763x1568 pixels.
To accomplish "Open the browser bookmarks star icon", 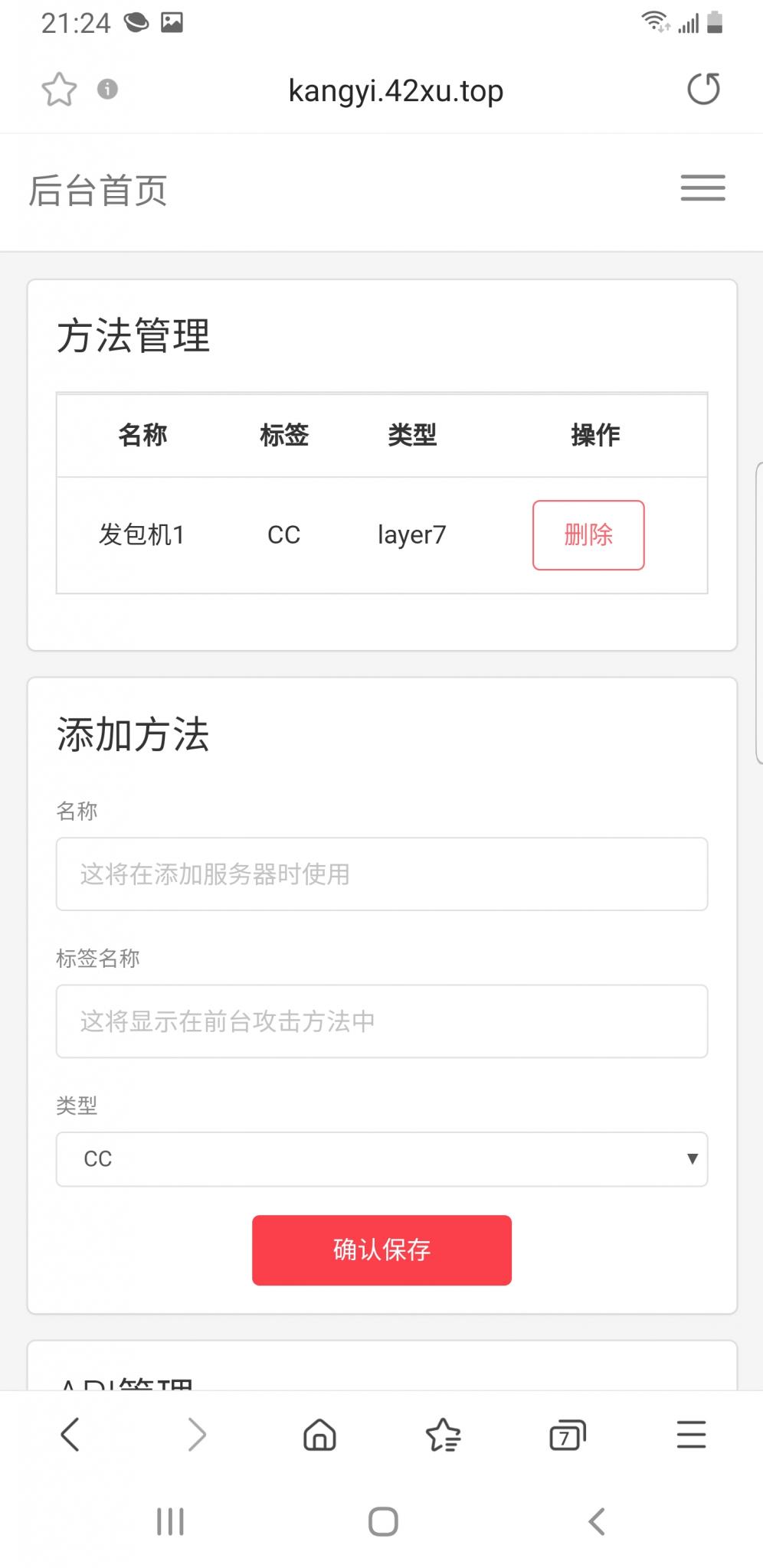I will click(444, 1435).
